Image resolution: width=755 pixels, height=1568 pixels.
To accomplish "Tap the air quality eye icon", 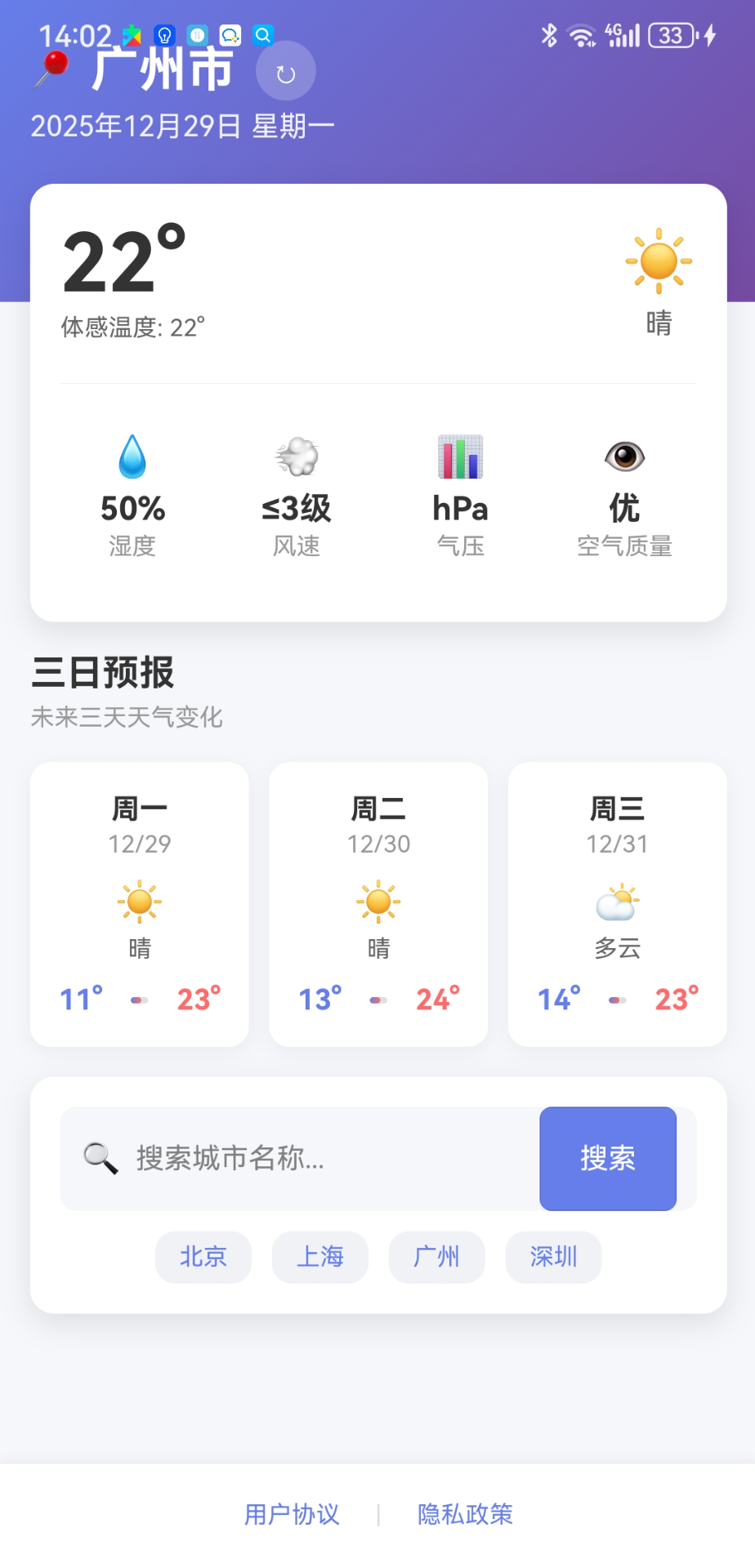I will pyautogui.click(x=624, y=457).
